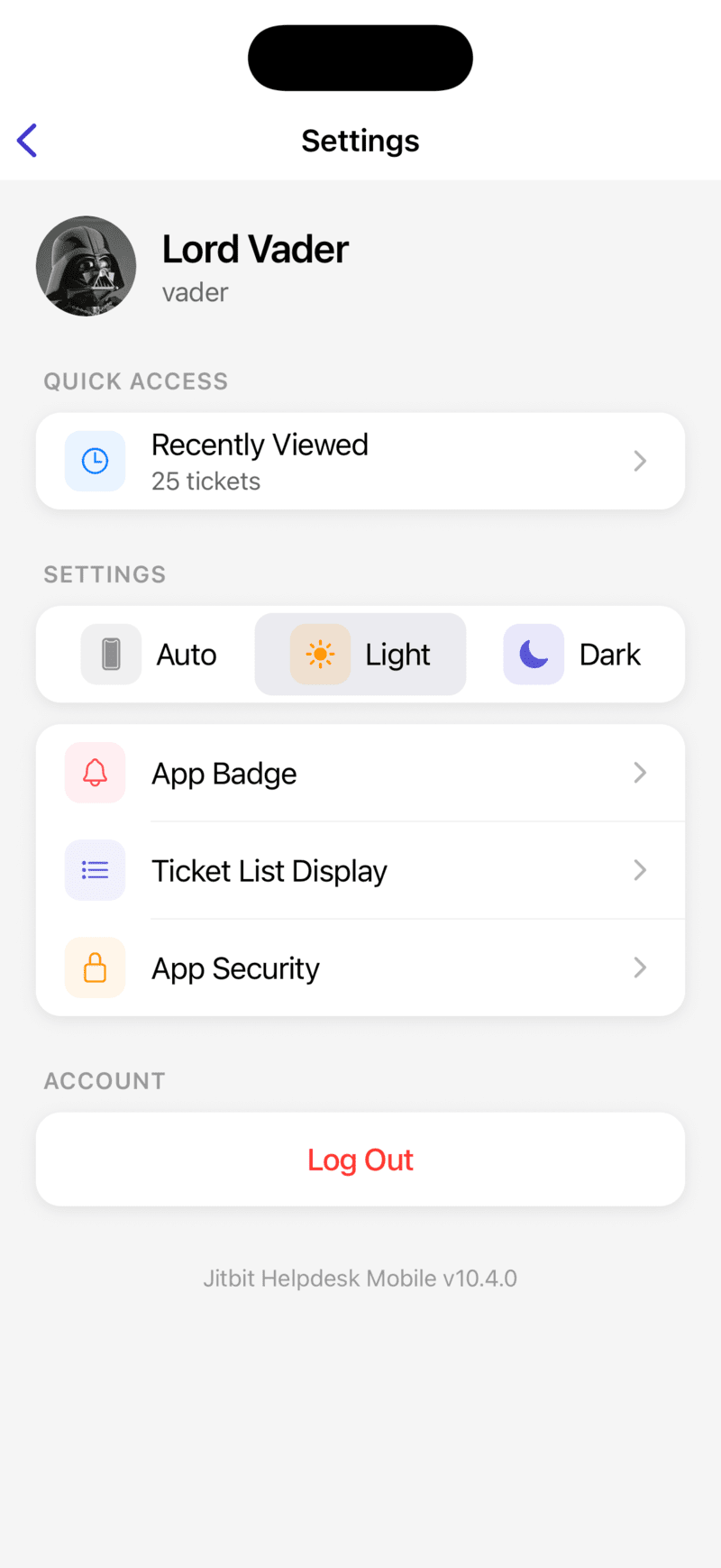
Task: Click the Ticket List Display list icon
Action: 95,870
